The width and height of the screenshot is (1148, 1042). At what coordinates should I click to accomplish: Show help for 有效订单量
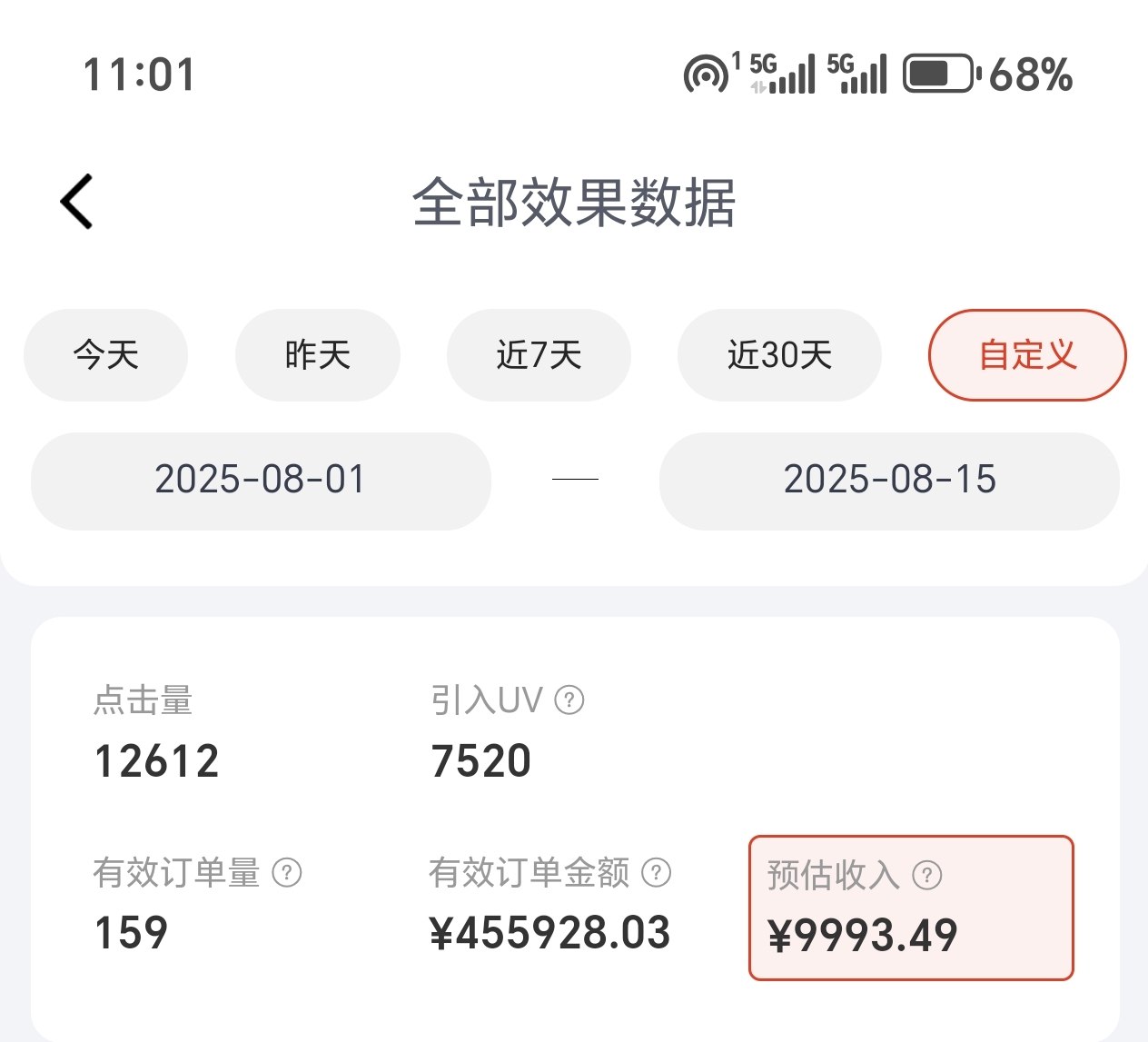click(x=287, y=873)
